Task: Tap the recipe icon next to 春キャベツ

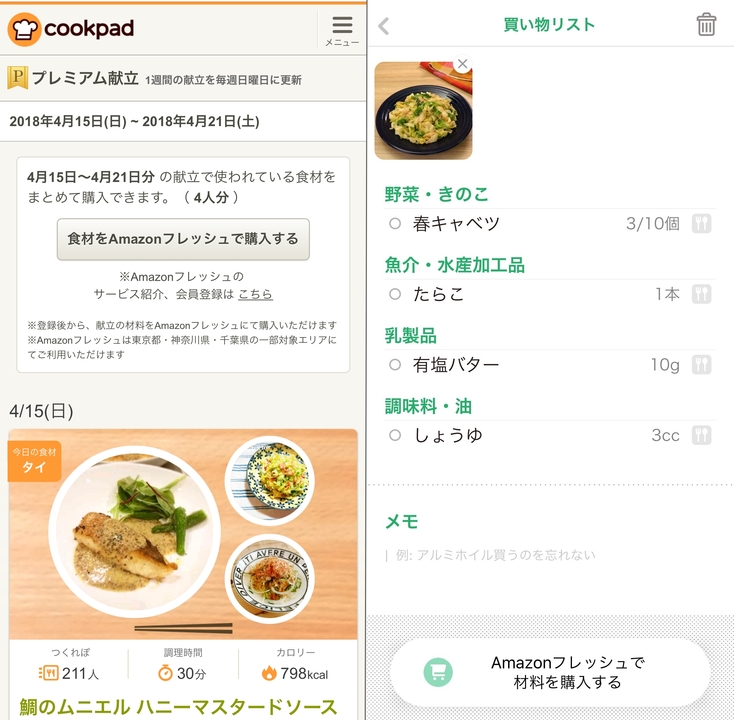Action: coord(702,224)
